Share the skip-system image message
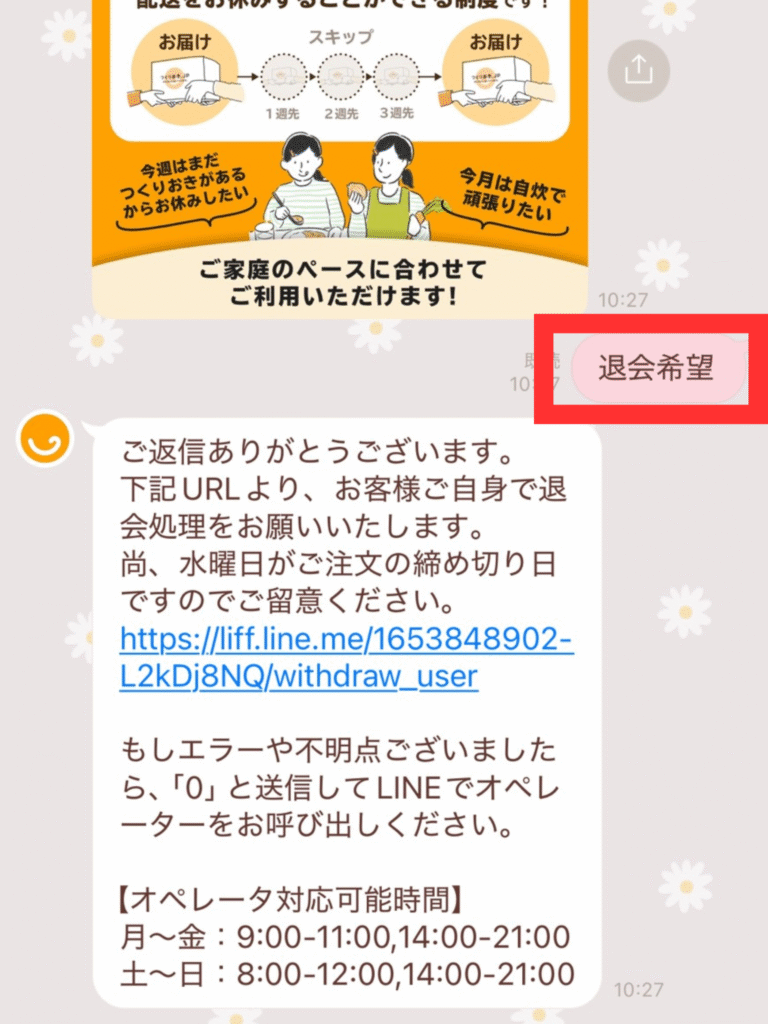768x1024 pixels. [638, 69]
